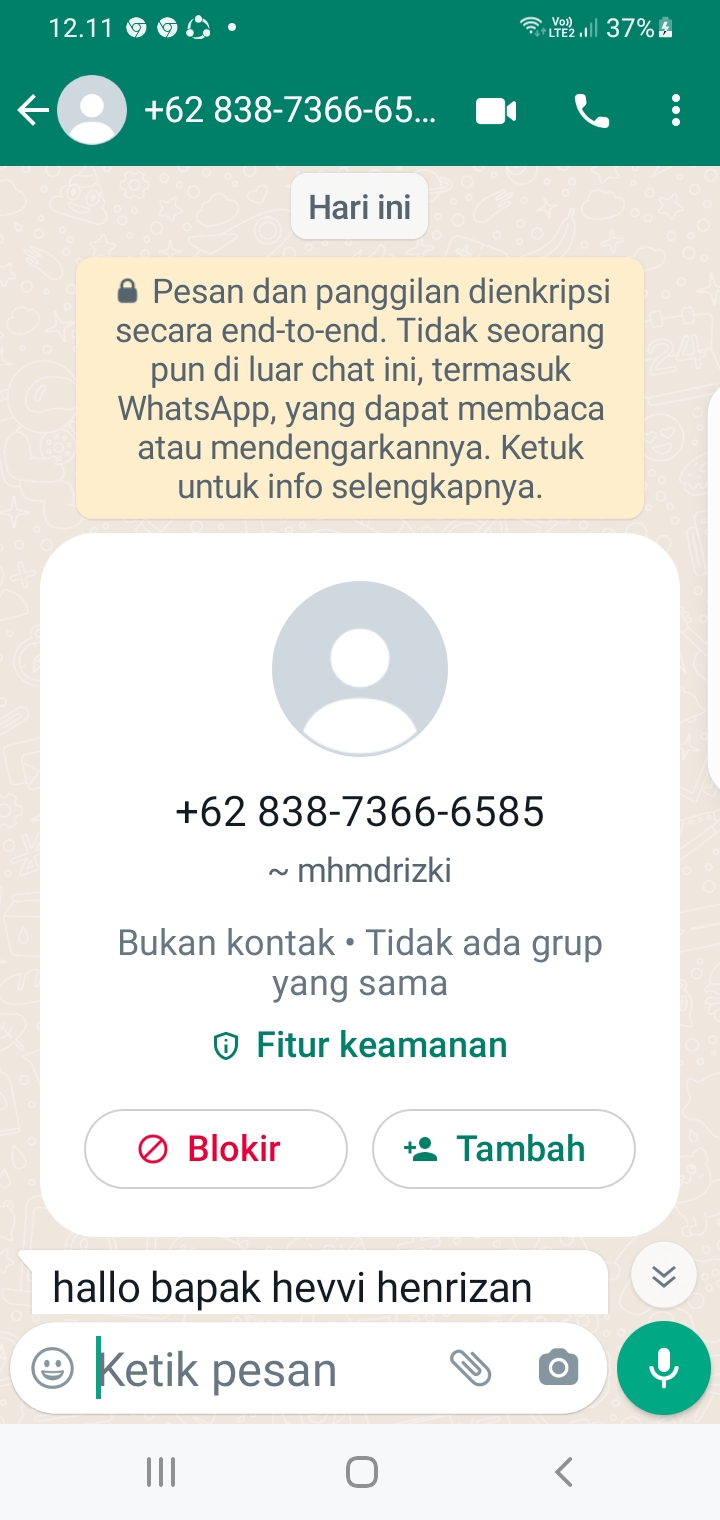
Task: Open the emoji picker
Action: [52, 1368]
